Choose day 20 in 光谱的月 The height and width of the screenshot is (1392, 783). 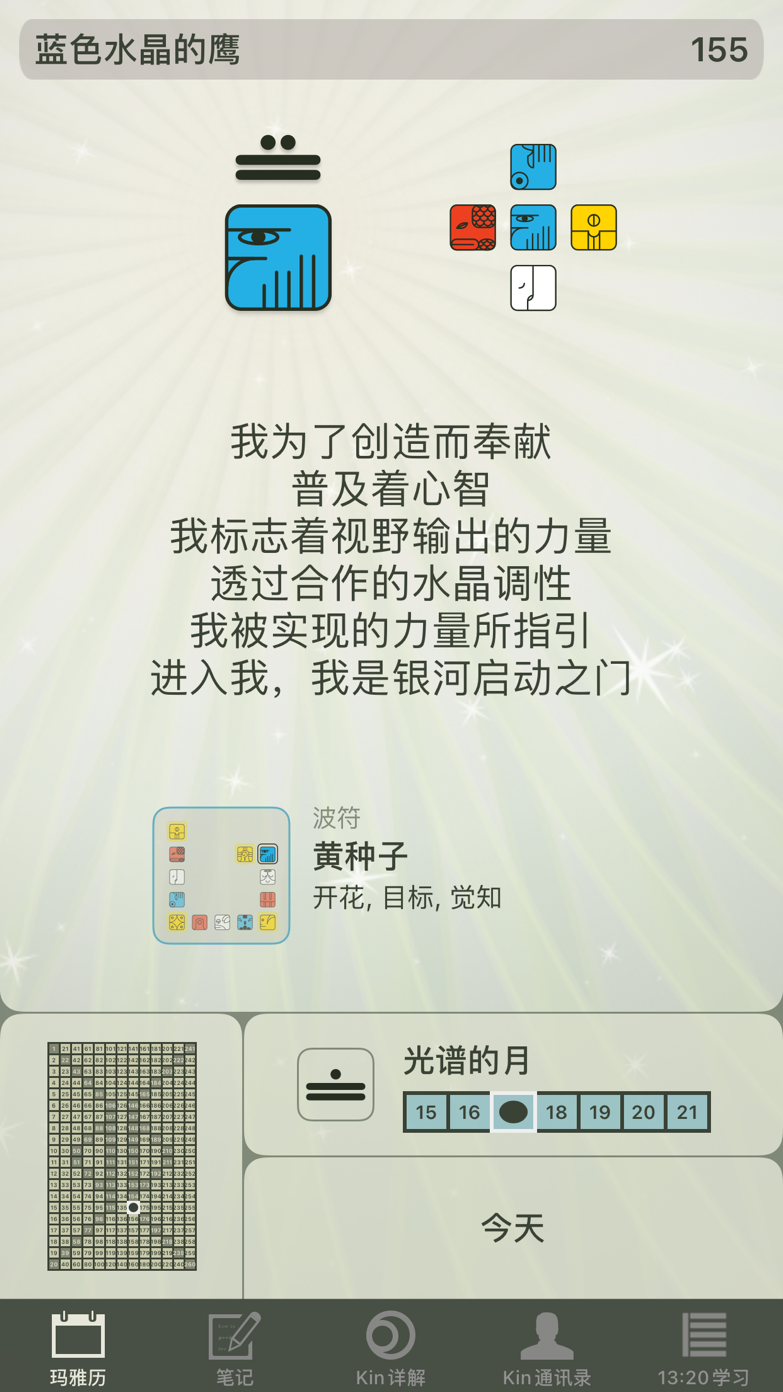643,1112
